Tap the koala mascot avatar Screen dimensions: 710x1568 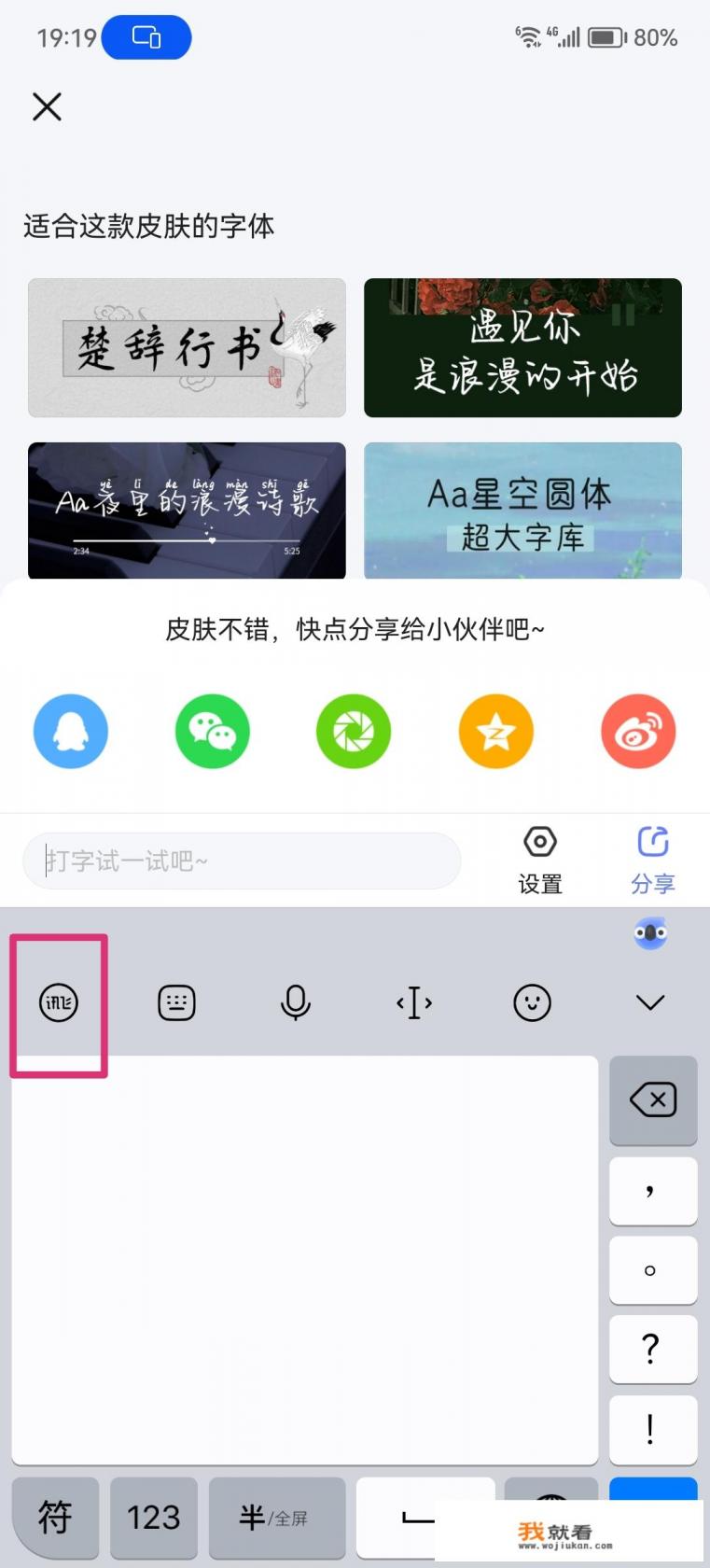649,932
